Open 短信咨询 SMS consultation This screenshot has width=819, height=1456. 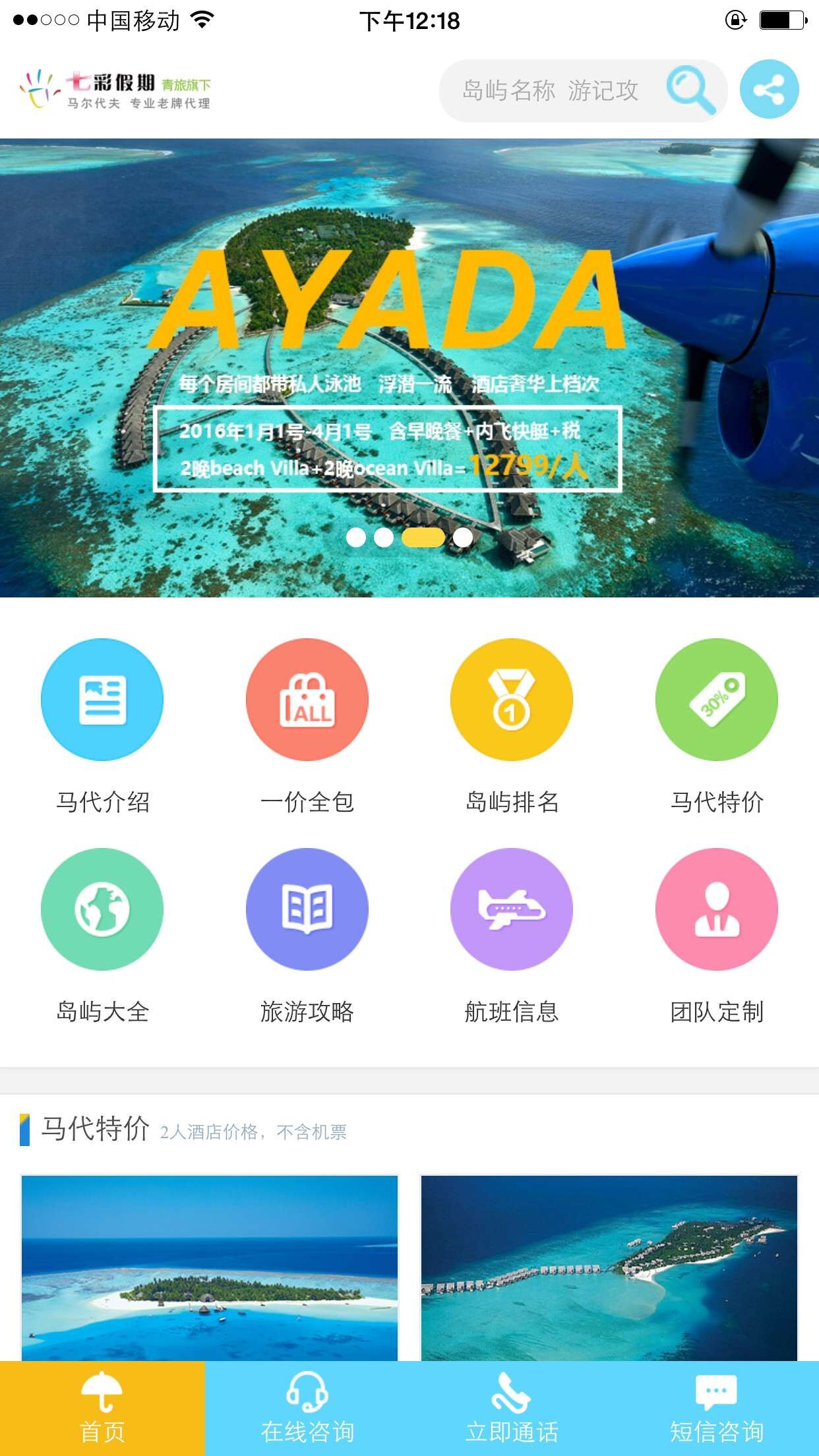717,1409
